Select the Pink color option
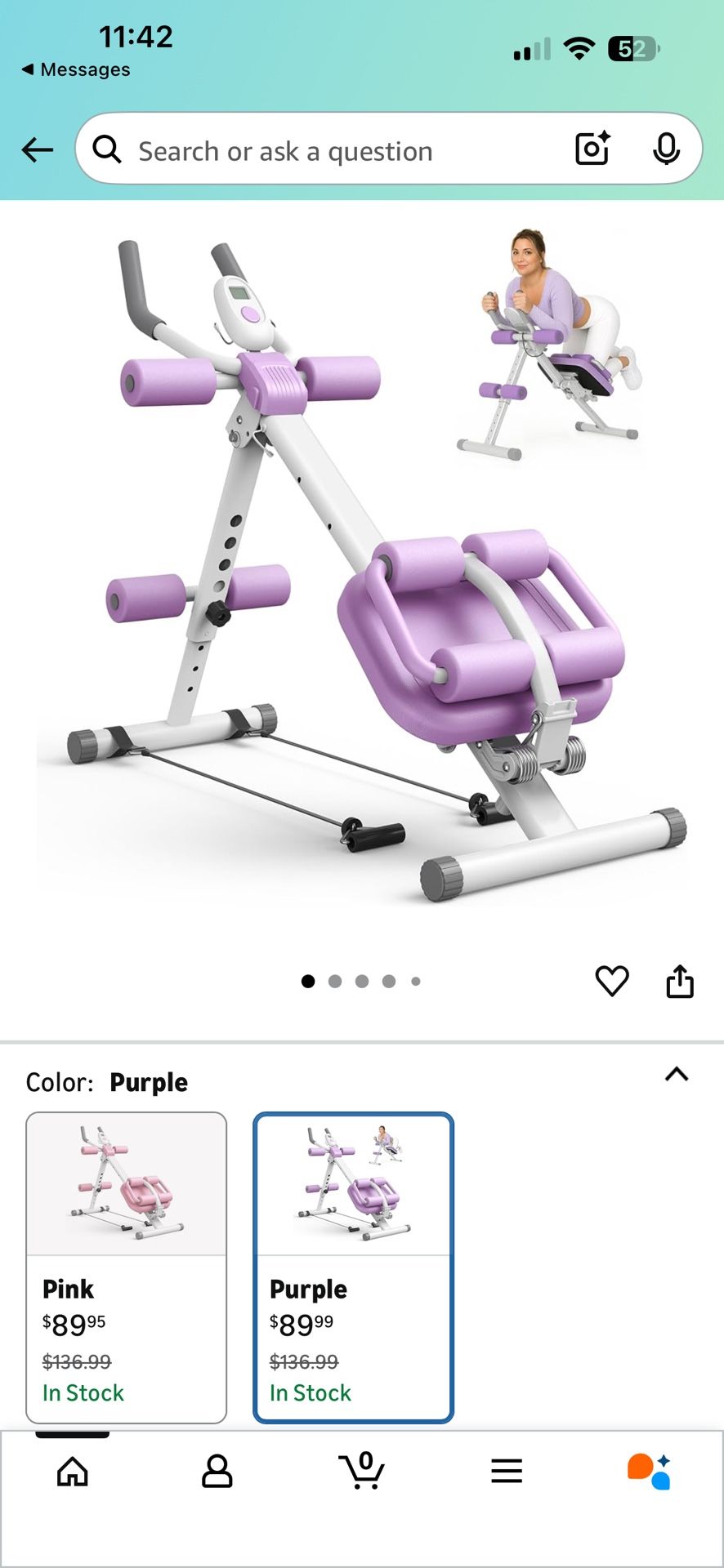 point(127,1267)
